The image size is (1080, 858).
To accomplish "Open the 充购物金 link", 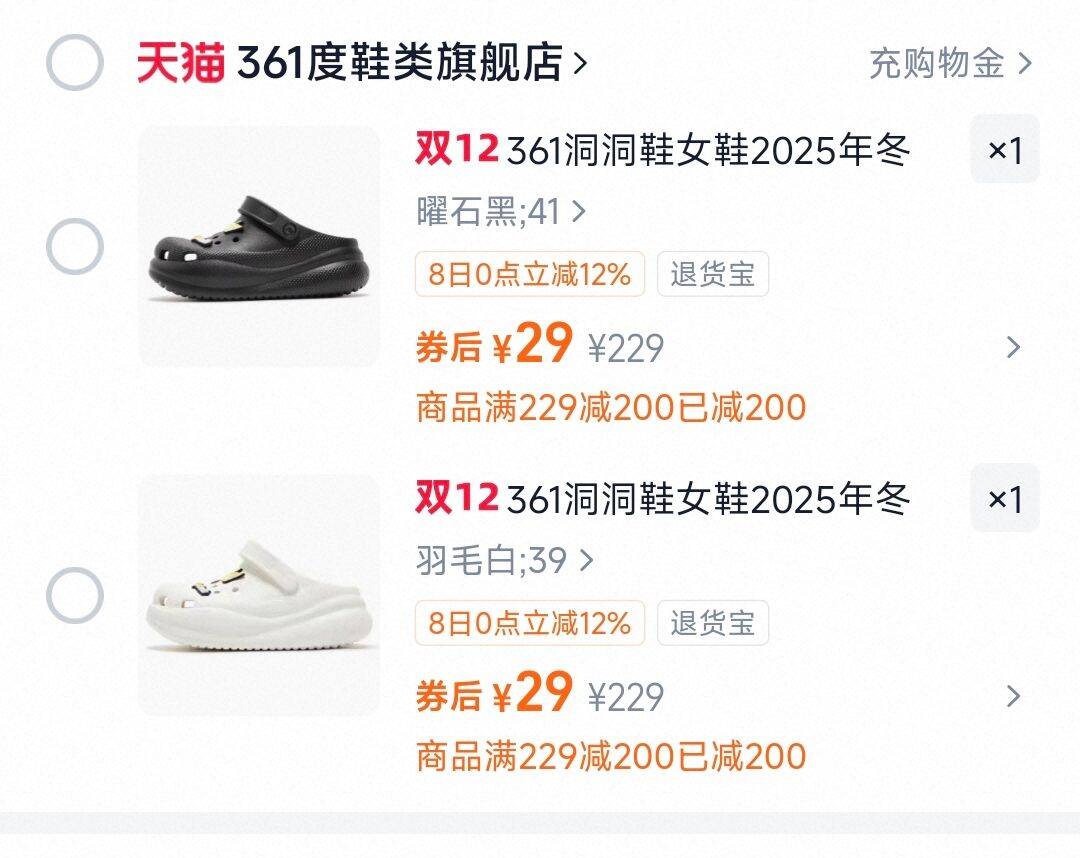I will click(948, 64).
